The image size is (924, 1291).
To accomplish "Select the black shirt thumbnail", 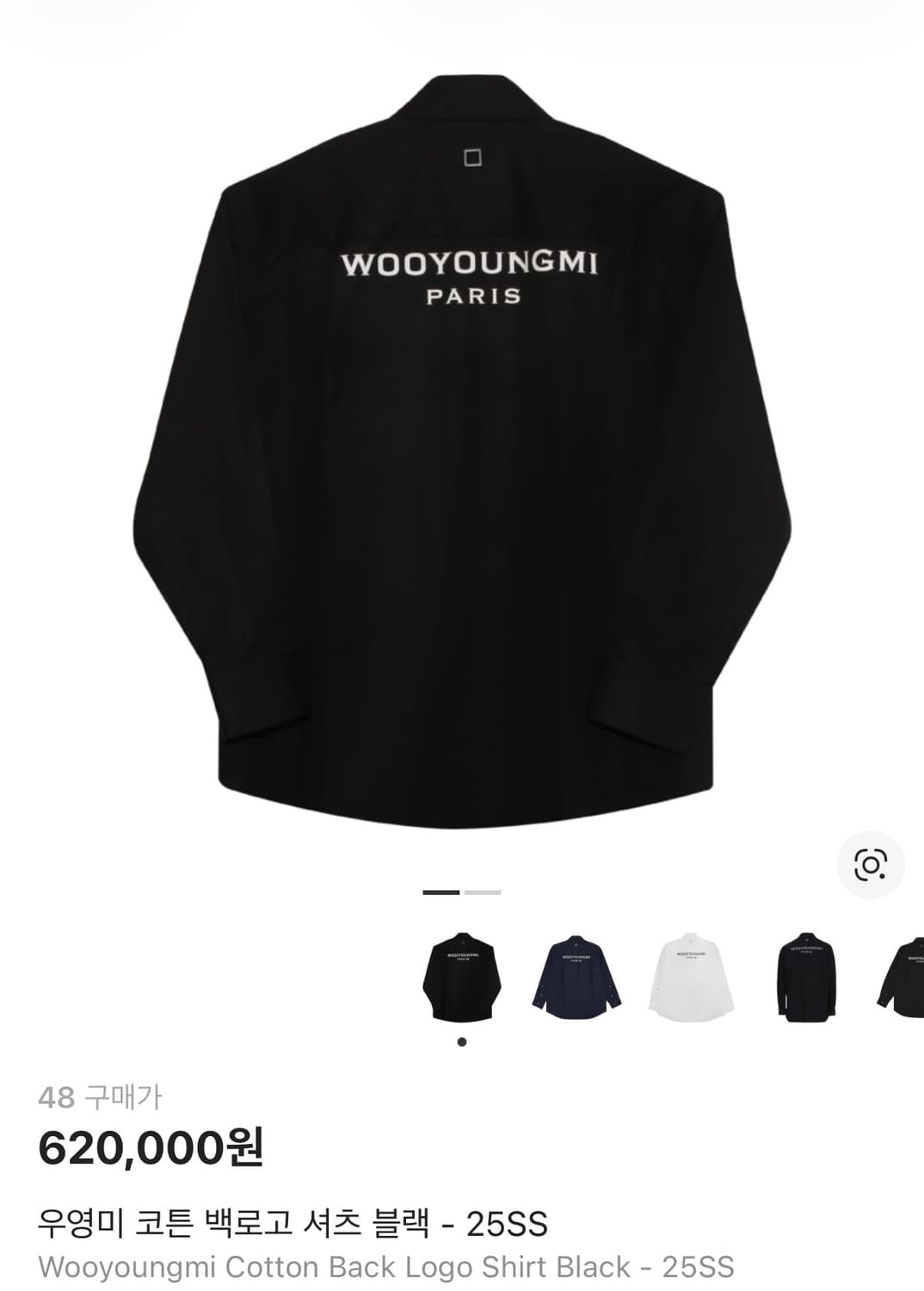I will [x=463, y=977].
